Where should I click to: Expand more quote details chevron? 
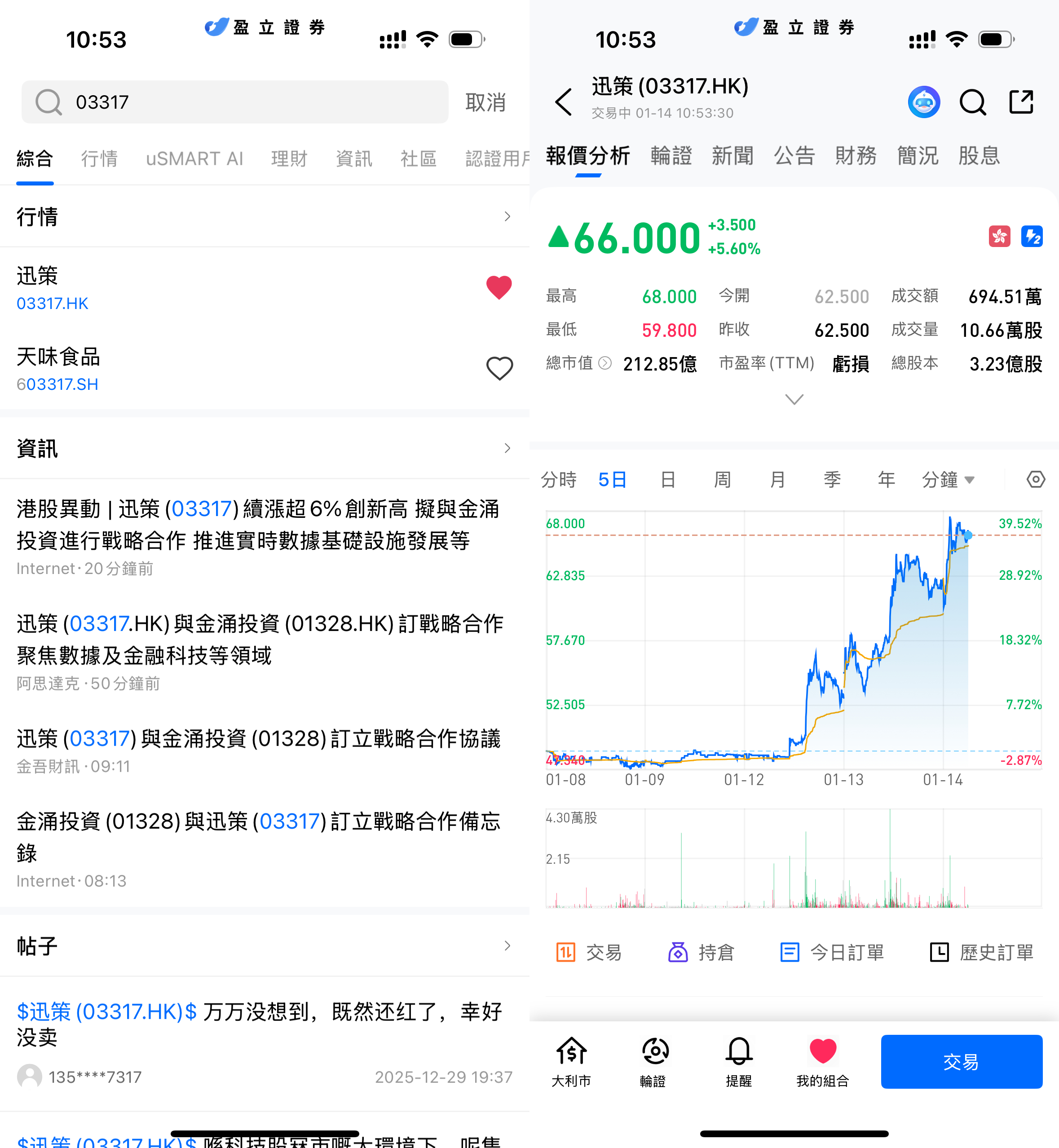click(794, 399)
